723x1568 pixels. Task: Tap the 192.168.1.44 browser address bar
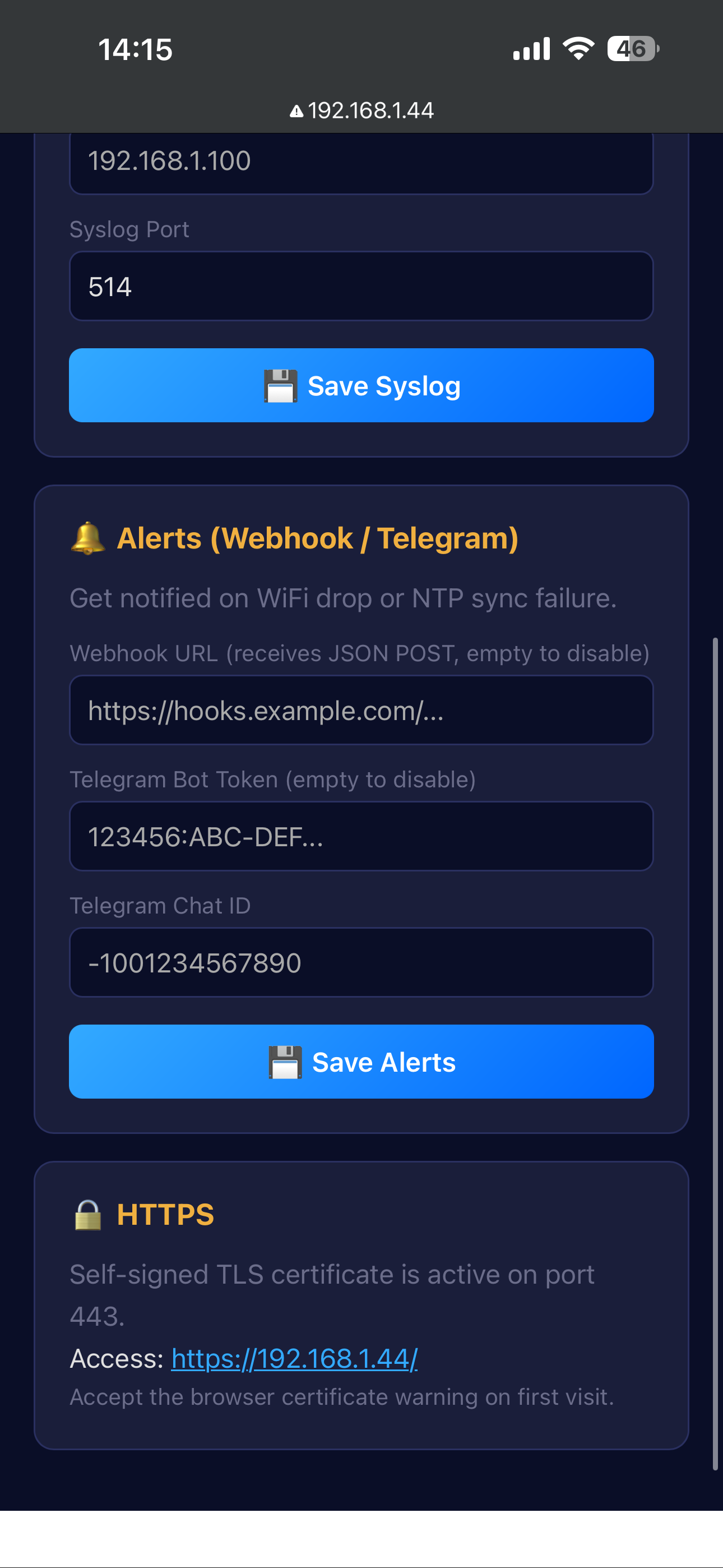click(x=361, y=110)
